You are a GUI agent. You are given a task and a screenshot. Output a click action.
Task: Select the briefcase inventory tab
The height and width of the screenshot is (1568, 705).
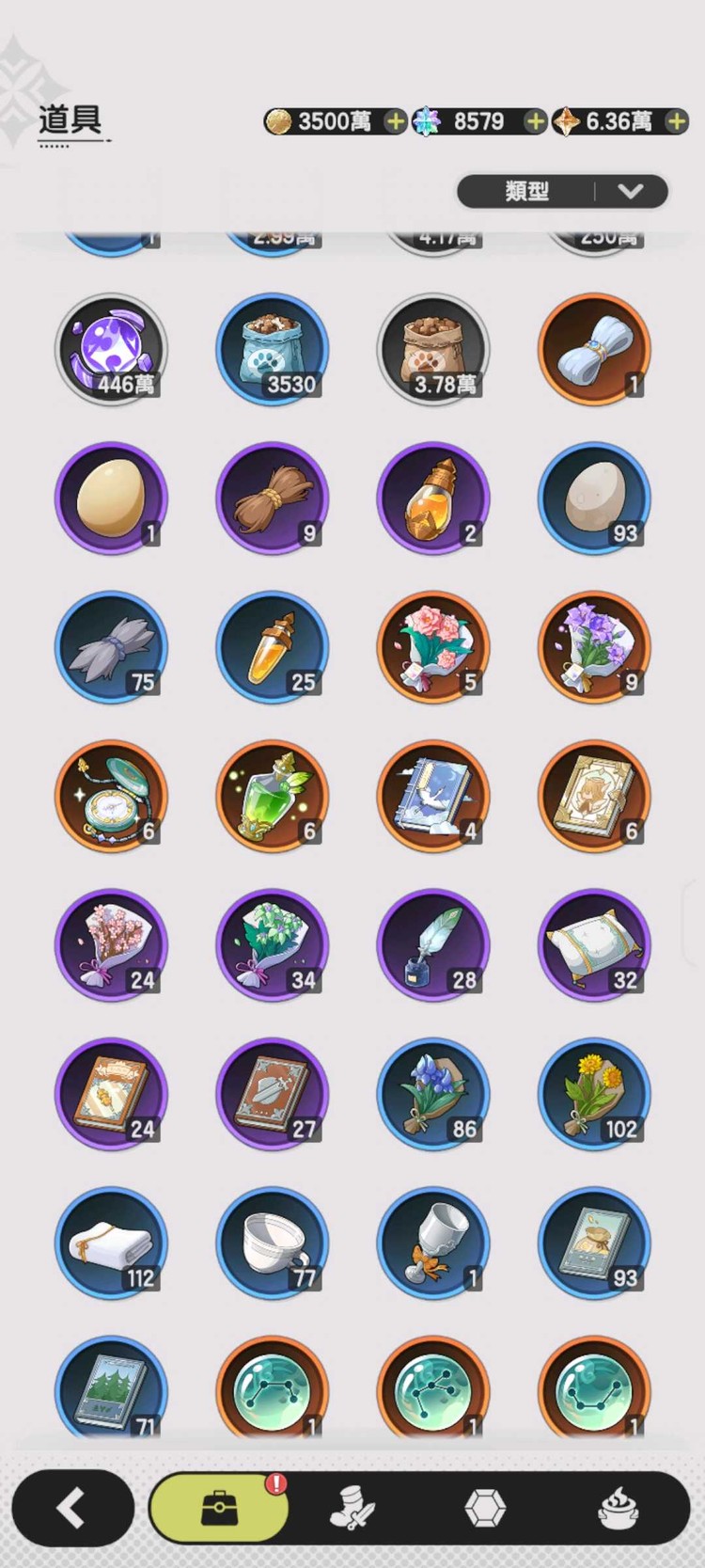point(219,1508)
